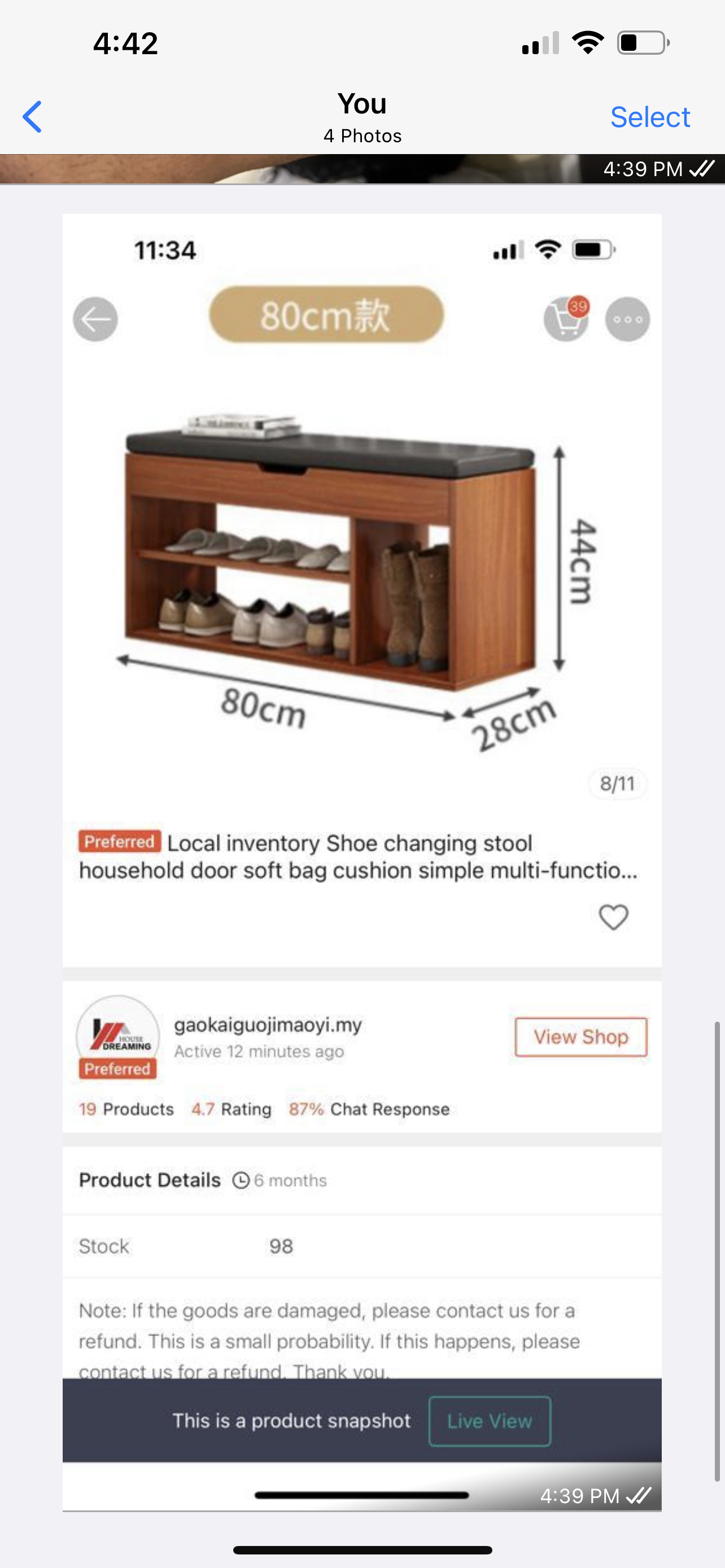Go back from the photos view

click(x=32, y=117)
